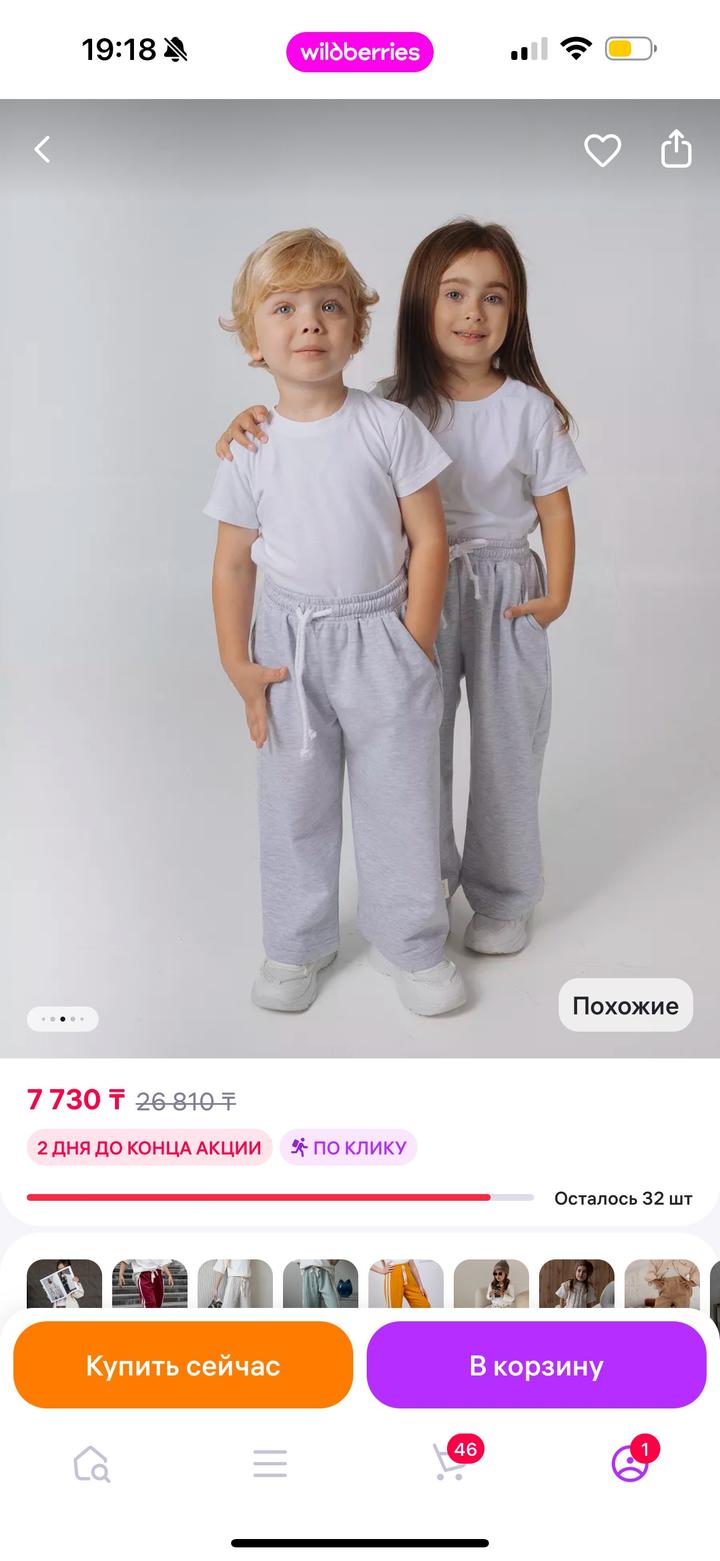Open similar items via Похожие button
Viewport: 720px width, 1561px height.
pyautogui.click(x=625, y=1005)
